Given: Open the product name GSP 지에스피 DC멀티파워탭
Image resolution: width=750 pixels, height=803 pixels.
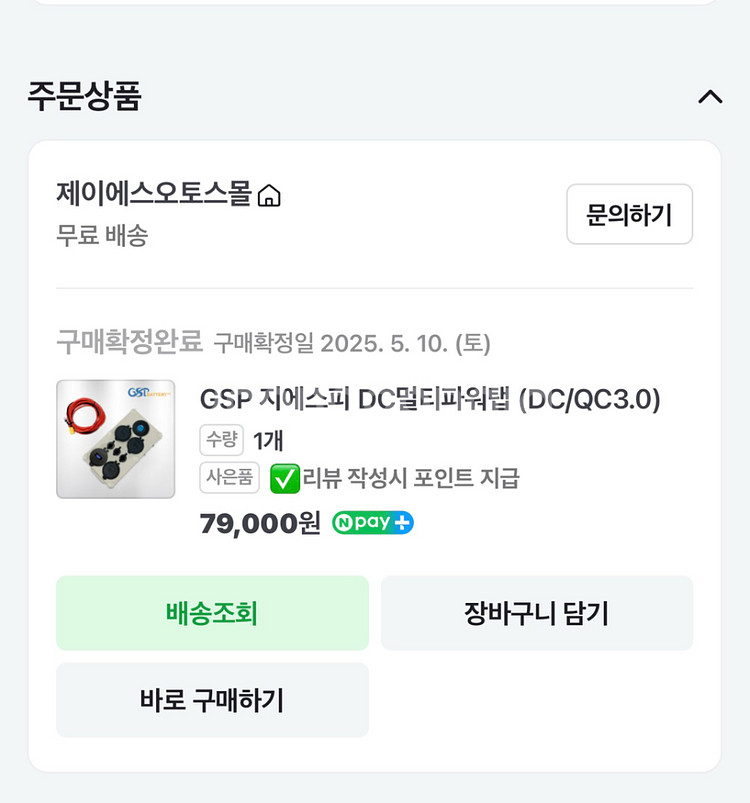Looking at the screenshot, I should point(430,399).
